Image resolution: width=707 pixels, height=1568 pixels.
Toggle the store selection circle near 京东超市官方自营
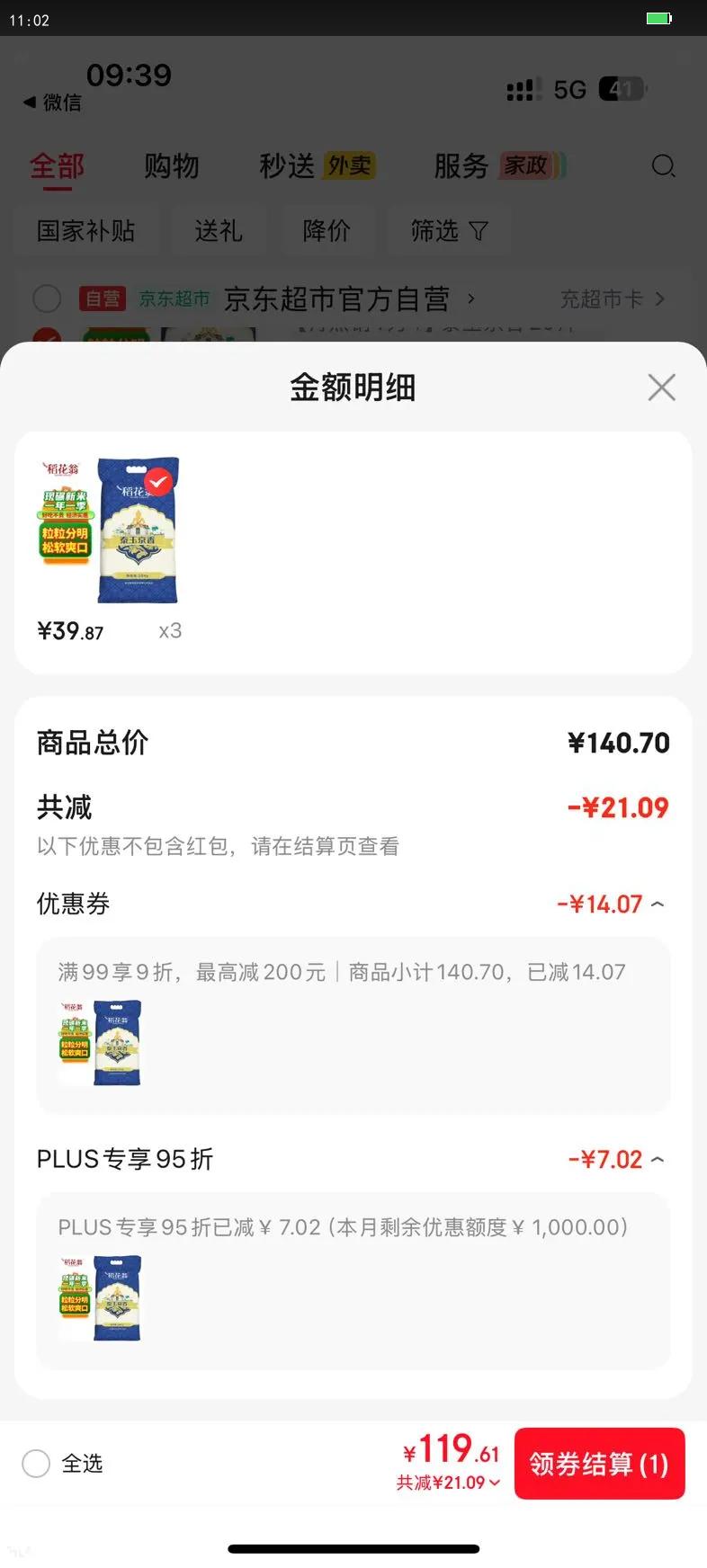click(47, 298)
